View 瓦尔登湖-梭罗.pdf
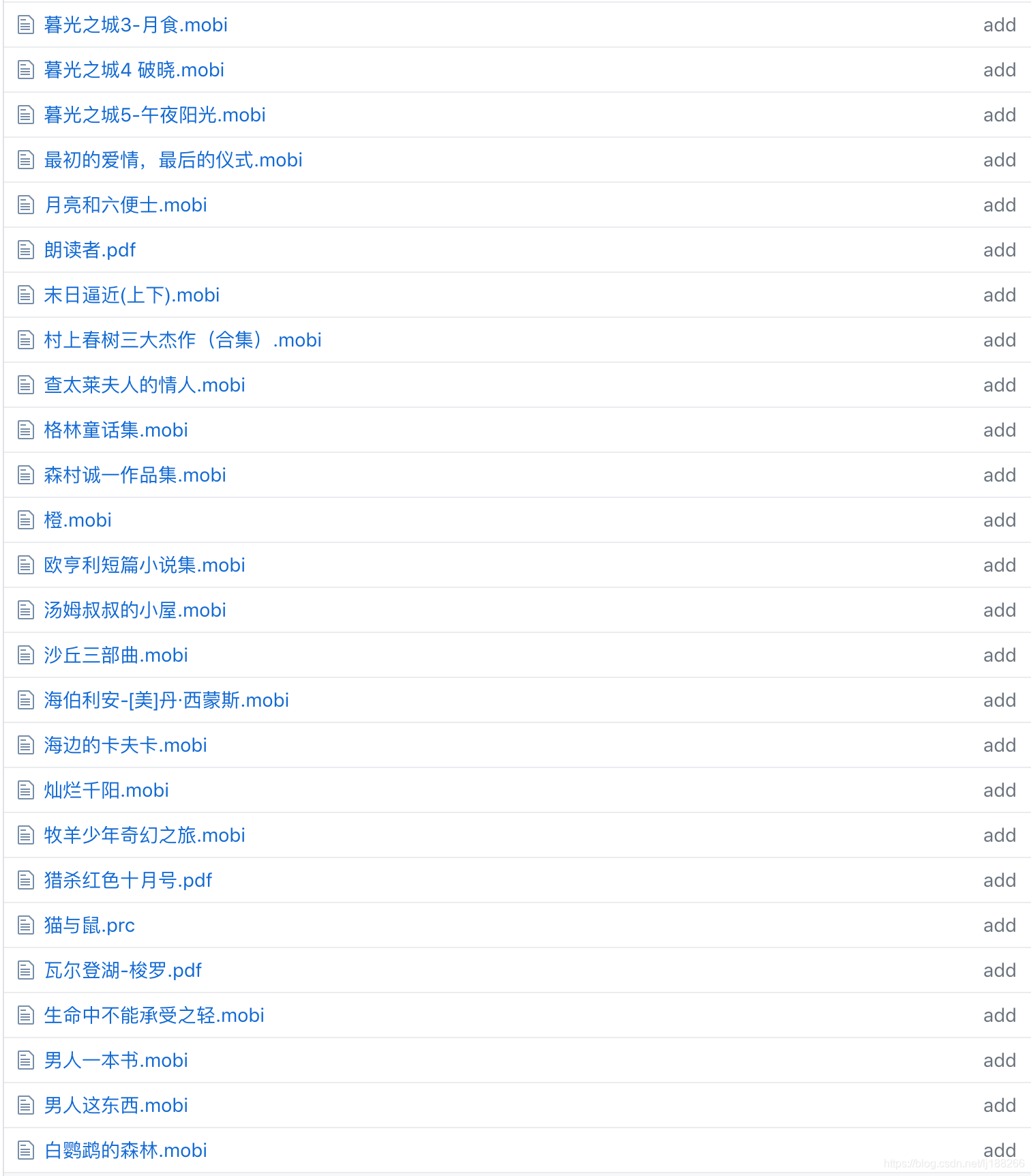The height and width of the screenshot is (1176, 1031). 123,971
